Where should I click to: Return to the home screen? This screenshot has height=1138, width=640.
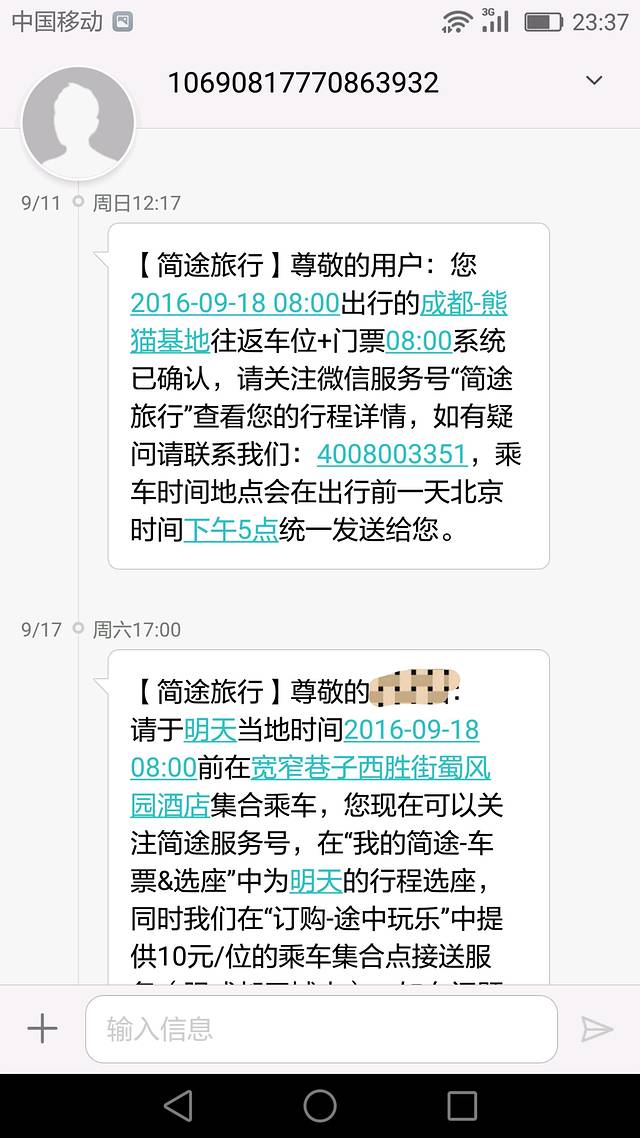pyautogui.click(x=320, y=1105)
